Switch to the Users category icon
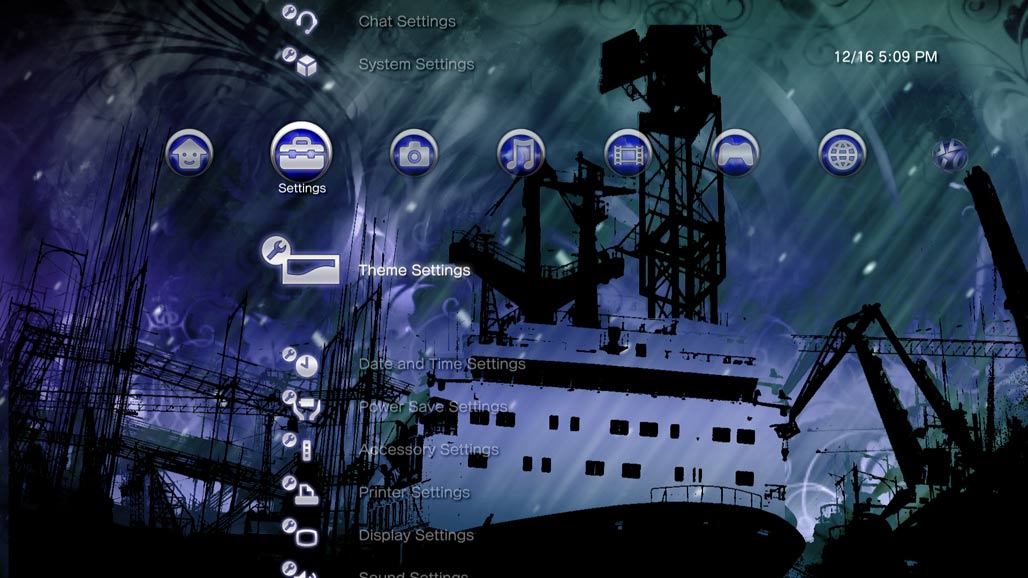 189,153
